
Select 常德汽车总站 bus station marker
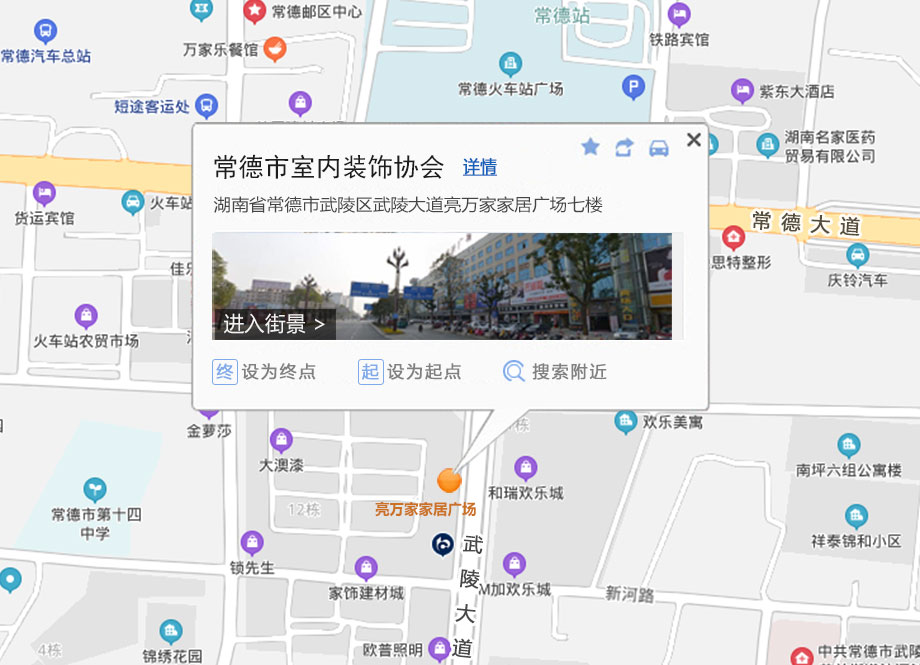pyautogui.click(x=45, y=31)
